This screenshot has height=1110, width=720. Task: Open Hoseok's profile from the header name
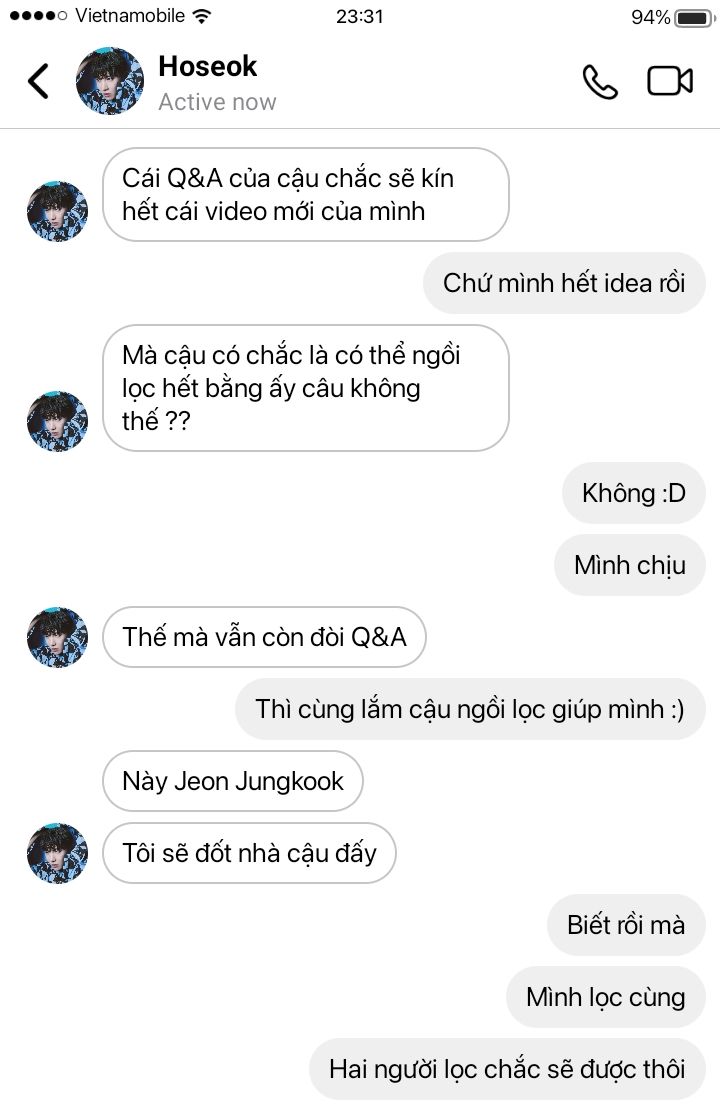[x=207, y=67]
